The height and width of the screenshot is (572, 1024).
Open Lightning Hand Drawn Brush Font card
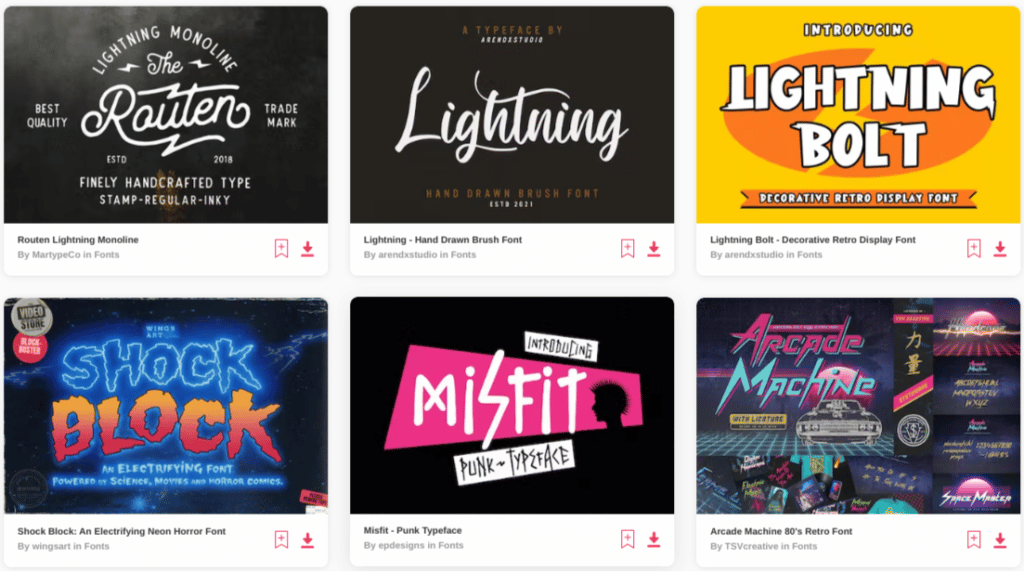511,114
